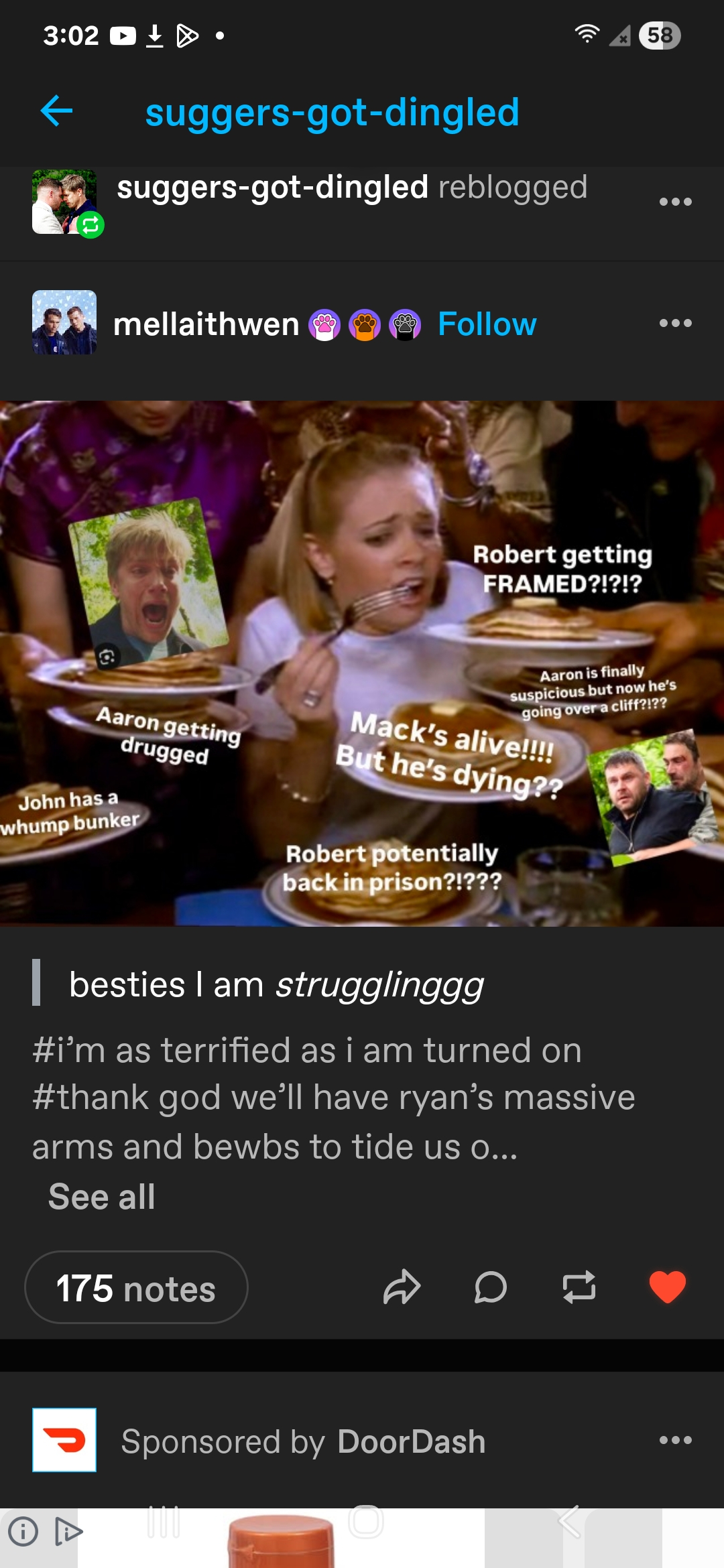Expand tags with See all
The width and height of the screenshot is (724, 1568).
102,1197
